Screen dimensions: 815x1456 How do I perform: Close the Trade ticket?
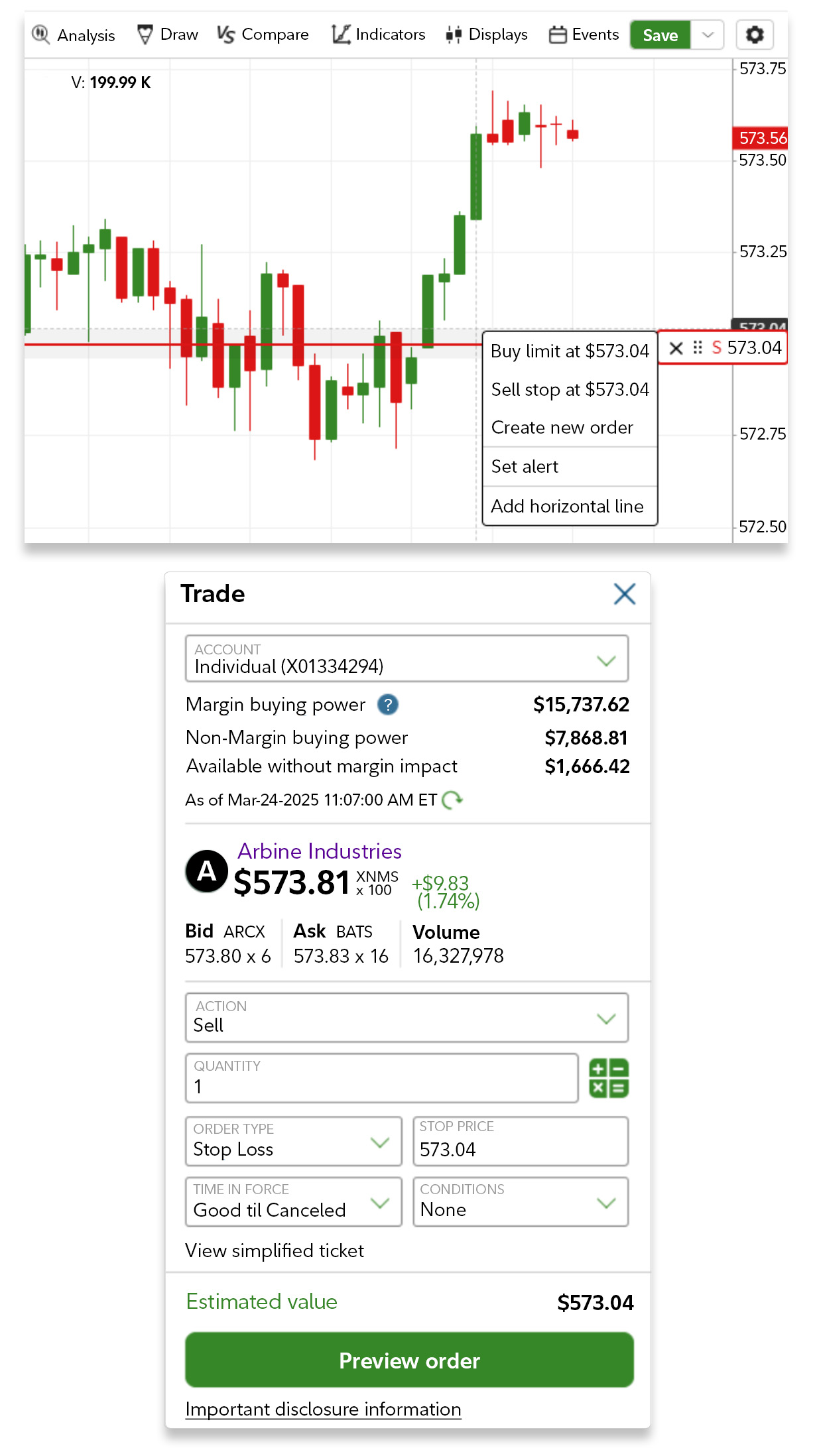pyautogui.click(x=624, y=594)
